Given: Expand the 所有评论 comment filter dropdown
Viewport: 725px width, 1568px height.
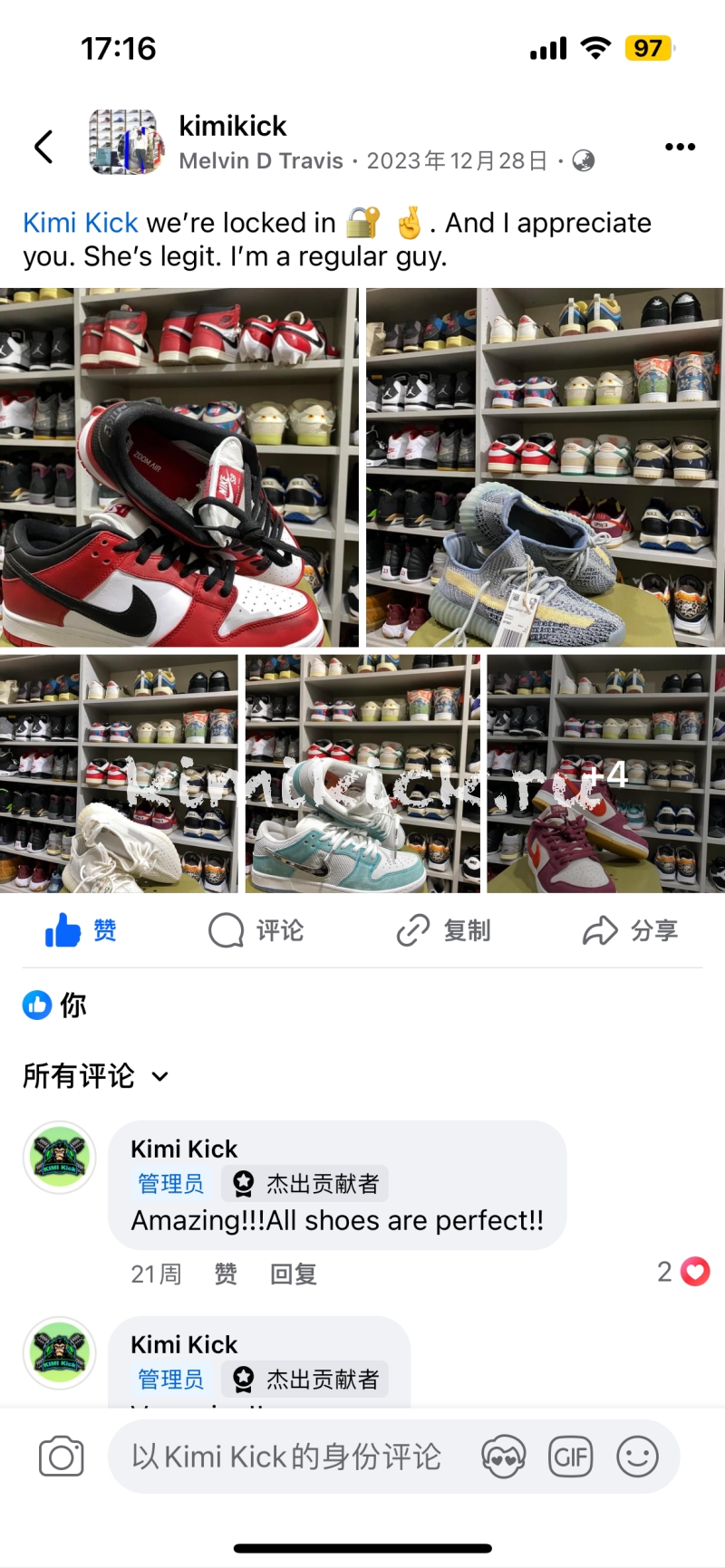Looking at the screenshot, I should (x=96, y=1076).
